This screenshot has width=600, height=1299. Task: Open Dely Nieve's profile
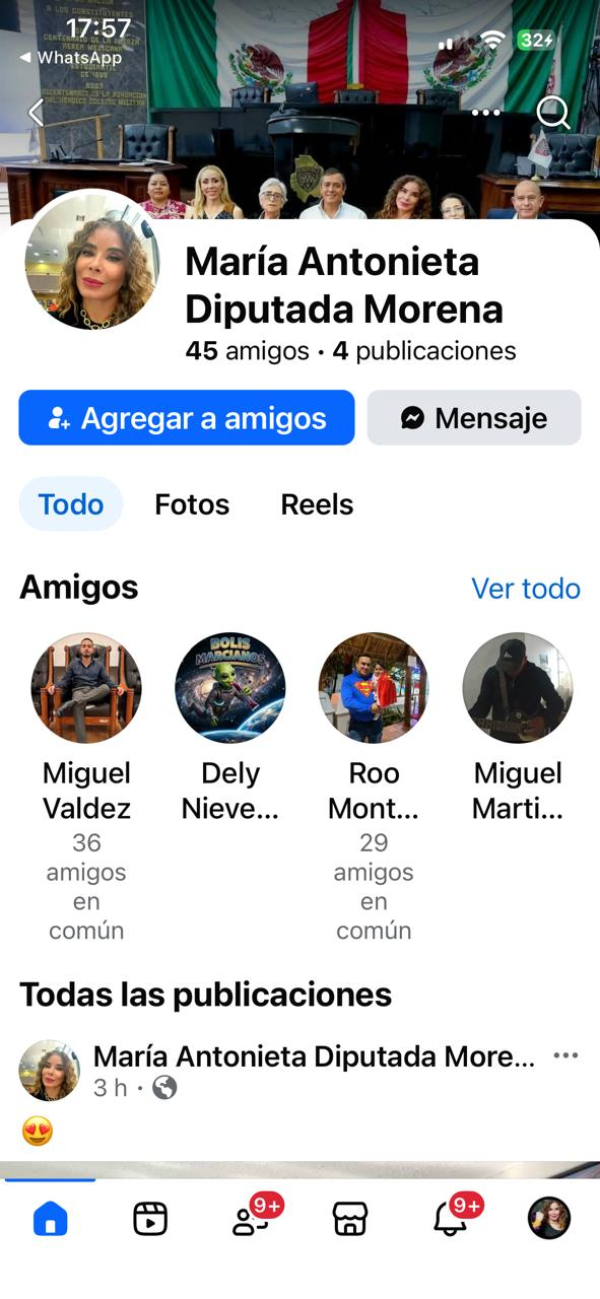[x=230, y=688]
